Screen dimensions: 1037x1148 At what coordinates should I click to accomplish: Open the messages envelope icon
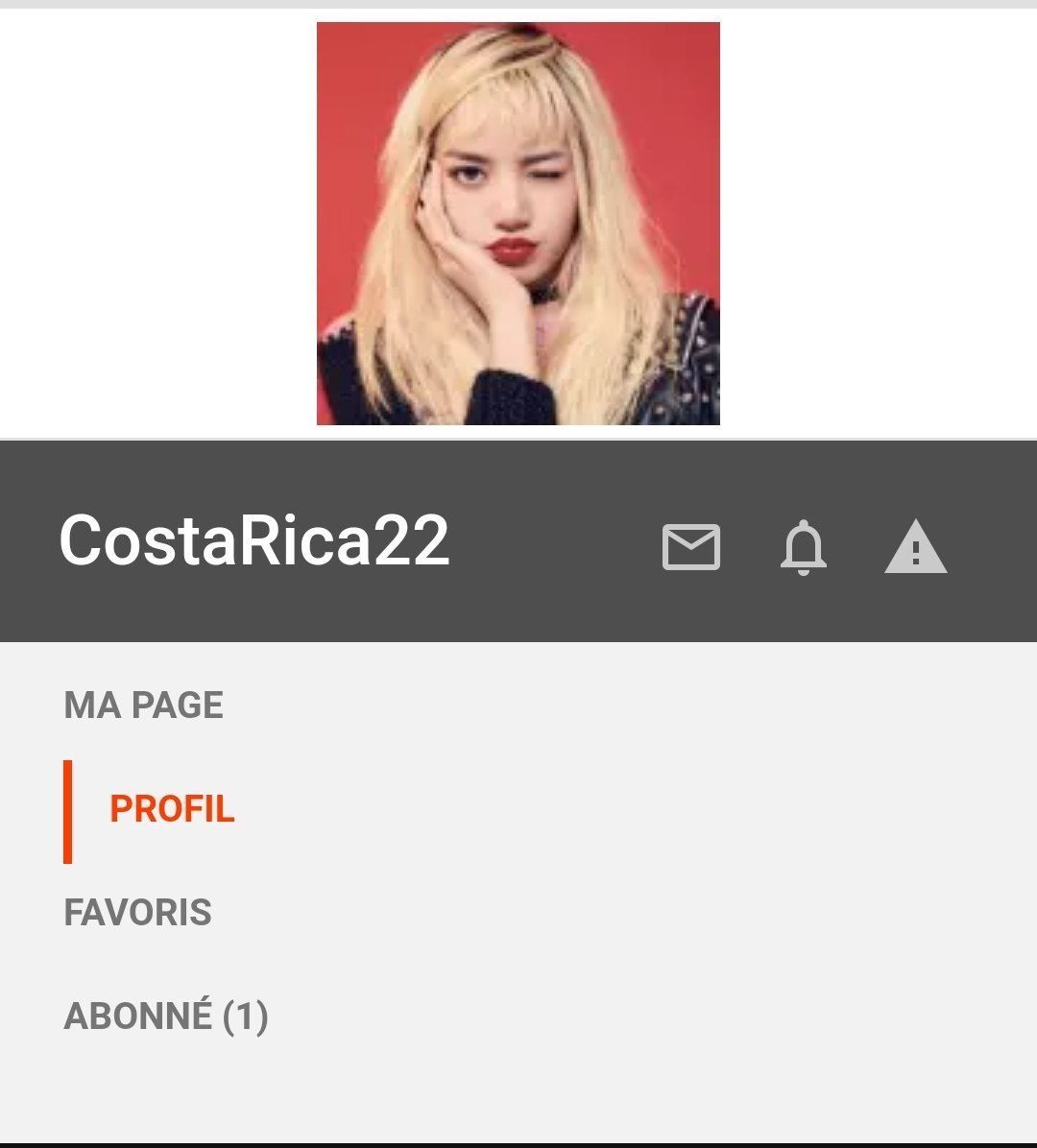[691, 546]
